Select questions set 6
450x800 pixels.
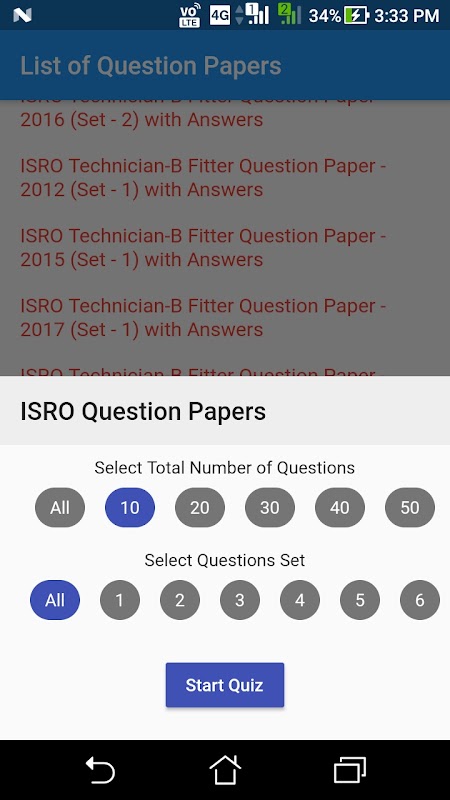(419, 600)
